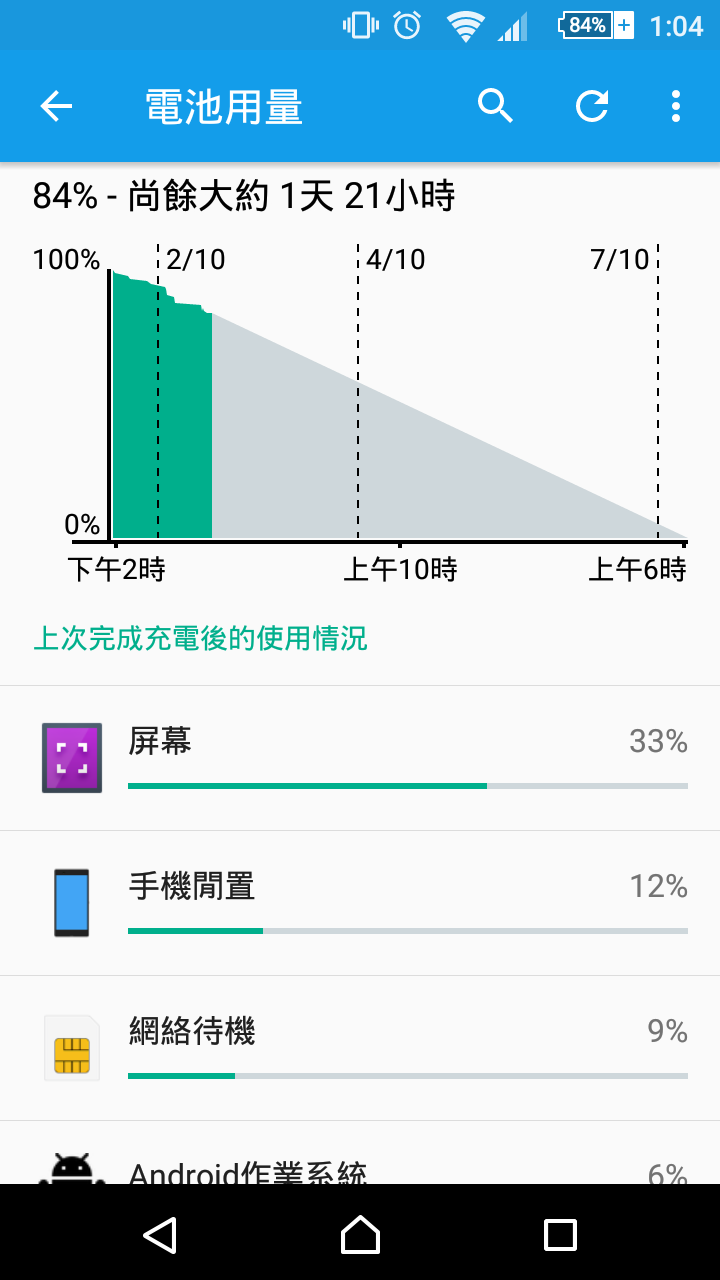Open recent apps from navigation bar
The height and width of the screenshot is (1280, 720).
(560, 1234)
